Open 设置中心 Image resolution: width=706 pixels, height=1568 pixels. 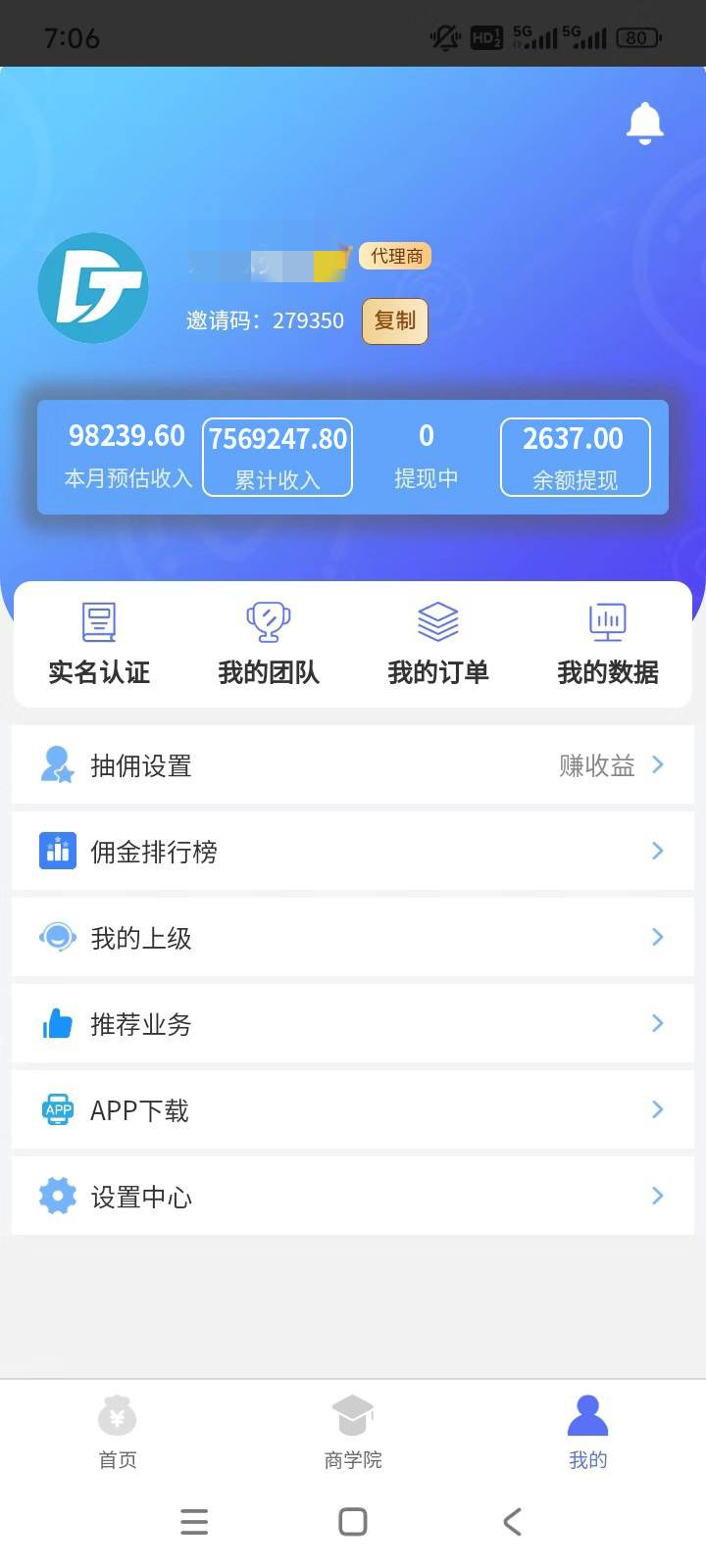click(353, 1197)
